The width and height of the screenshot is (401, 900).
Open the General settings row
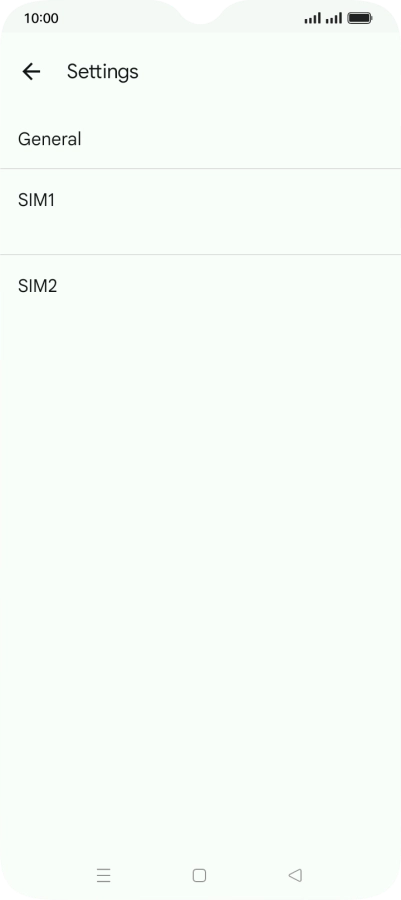pos(200,139)
